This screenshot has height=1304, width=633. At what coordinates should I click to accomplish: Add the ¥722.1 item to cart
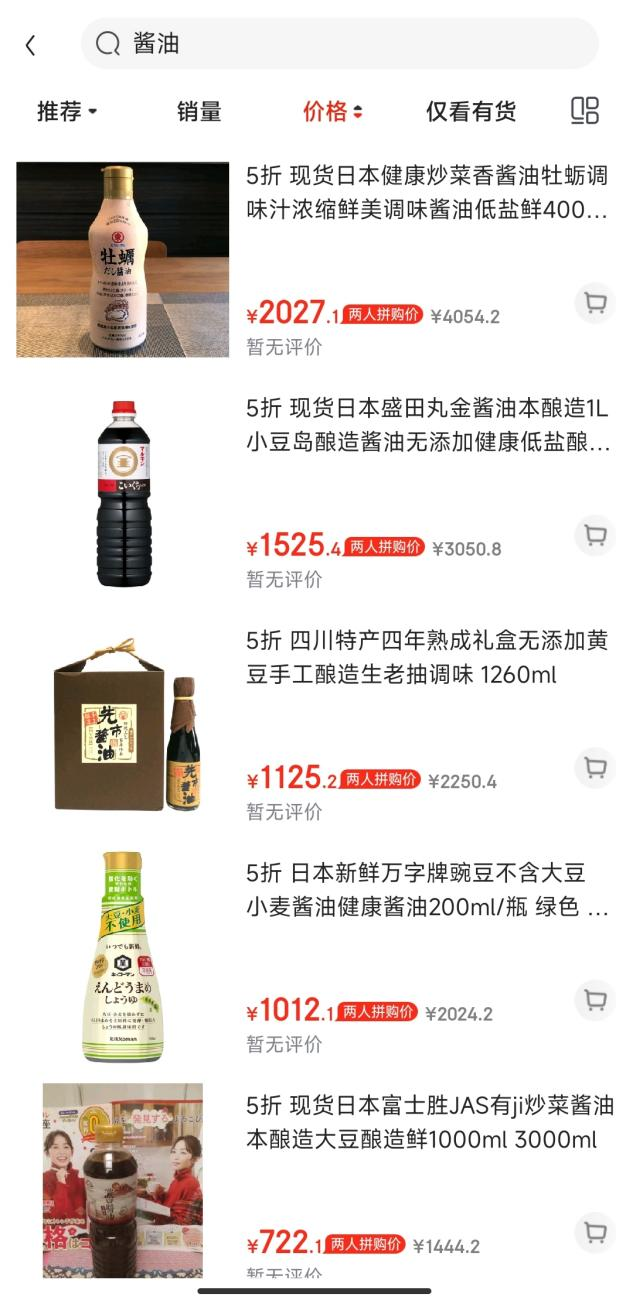pyautogui.click(x=596, y=1232)
